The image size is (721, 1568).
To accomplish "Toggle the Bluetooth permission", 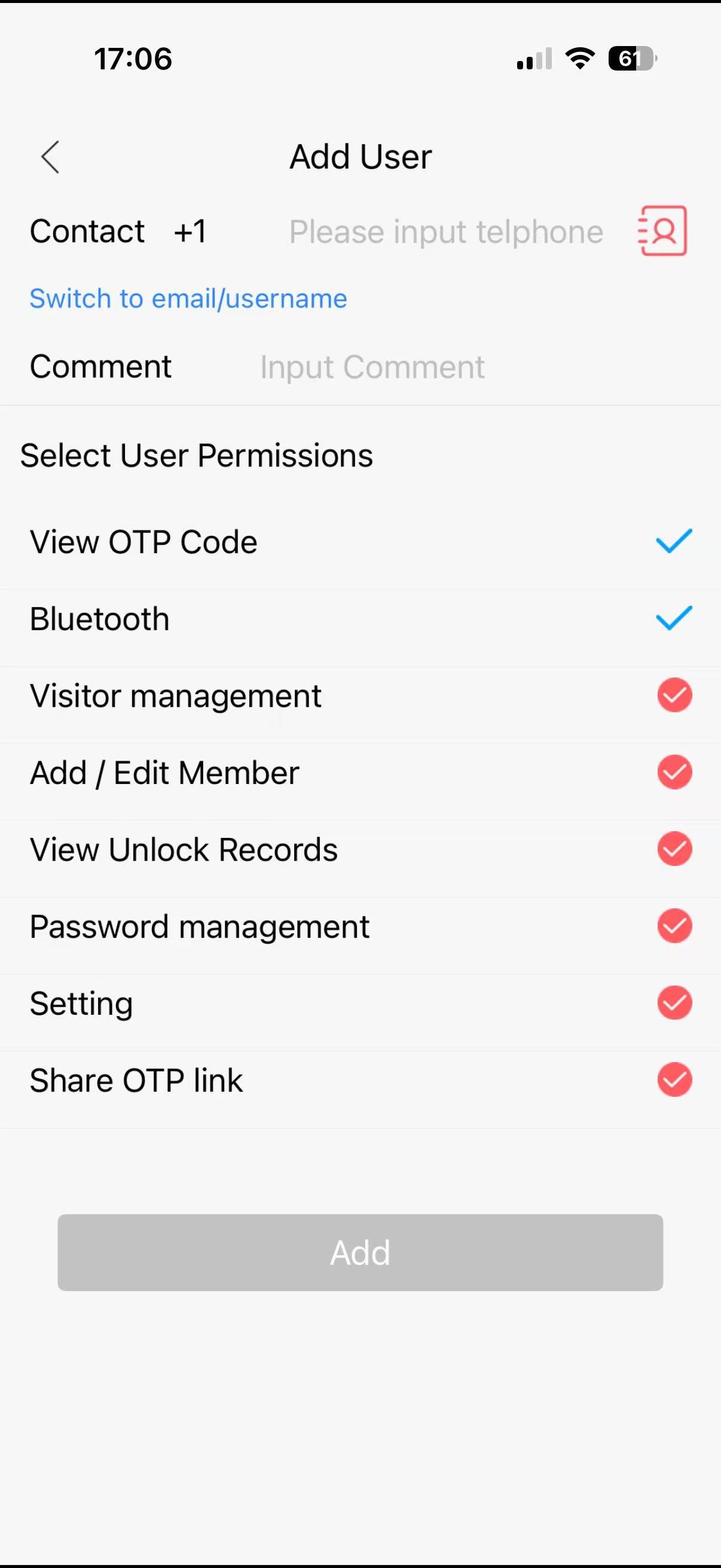I will [674, 618].
